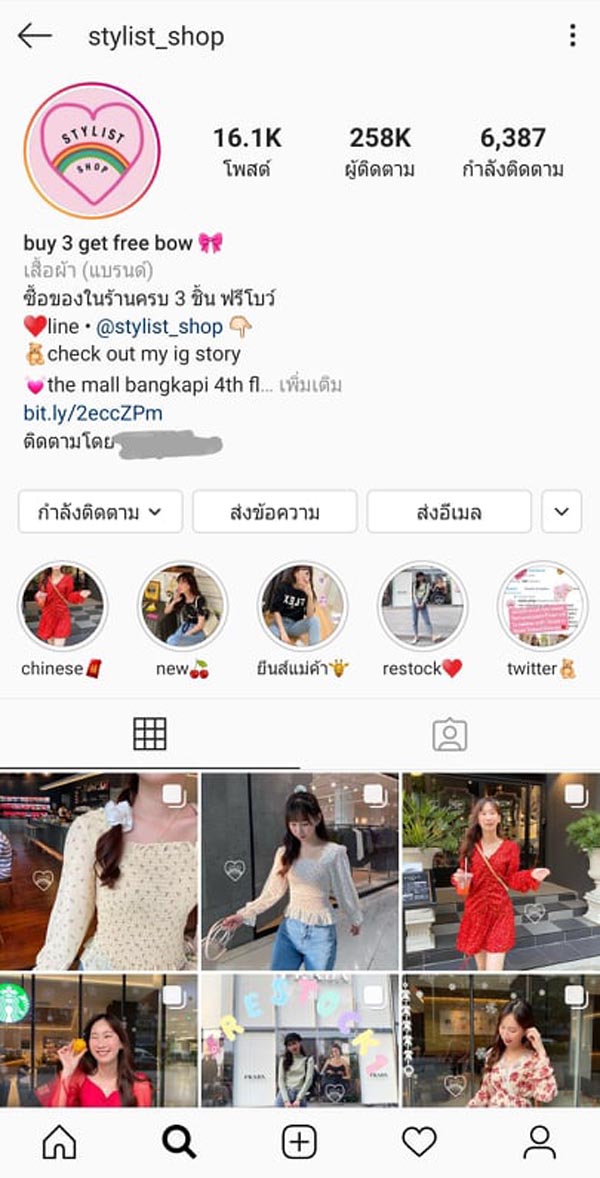The height and width of the screenshot is (1178, 600).
Task: View the 6,387 following list
Action: pyautogui.click(x=512, y=152)
